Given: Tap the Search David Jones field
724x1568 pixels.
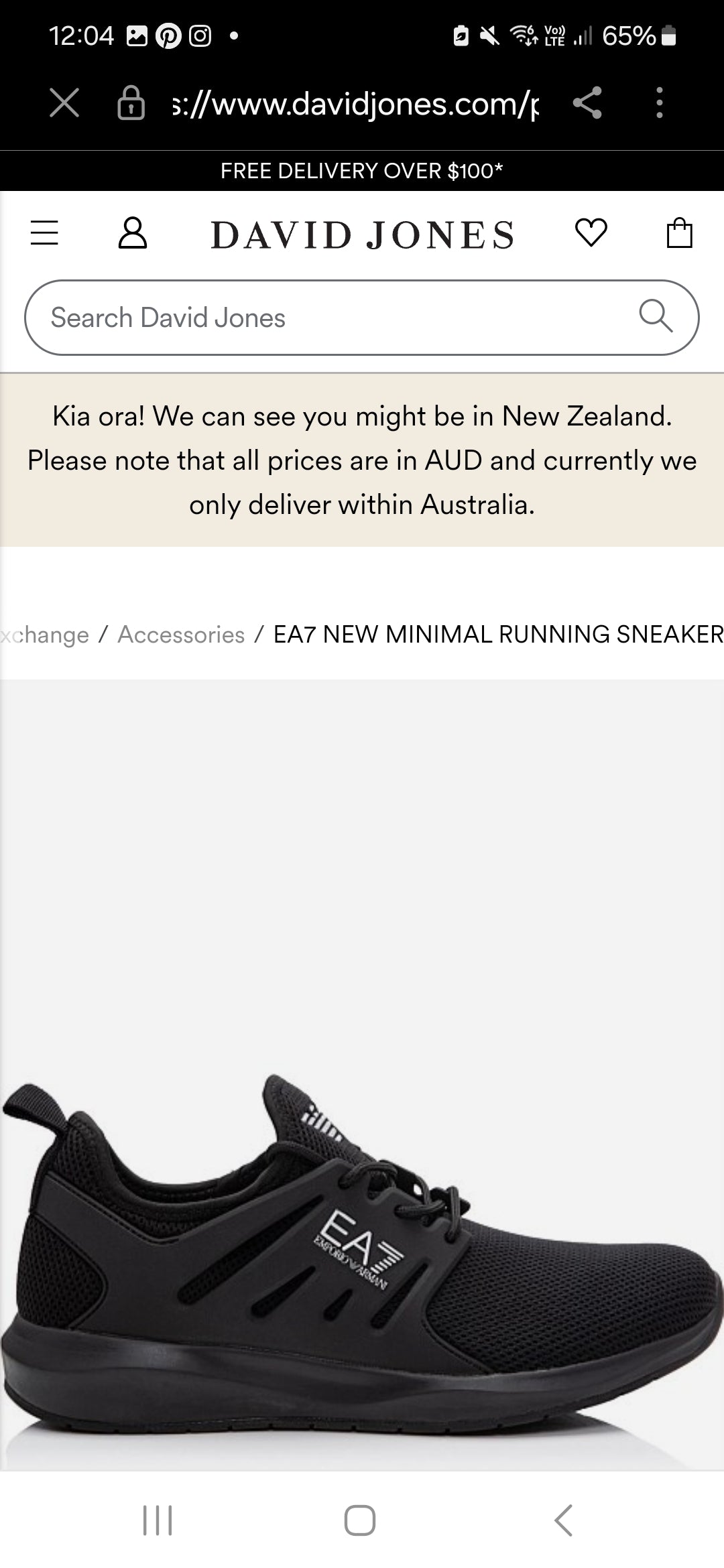Looking at the screenshot, I should point(322,318).
